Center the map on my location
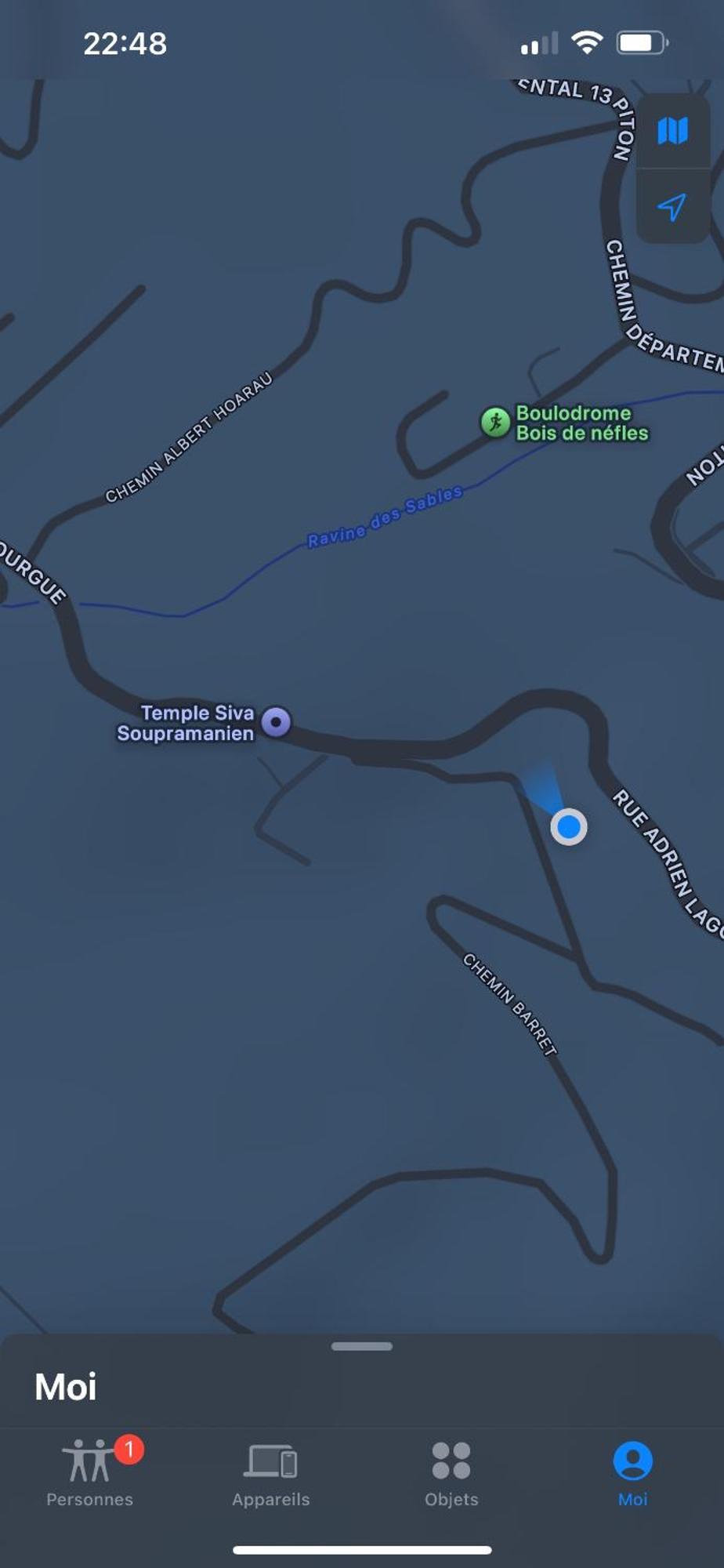Screen dimensions: 724x1568 [672, 207]
